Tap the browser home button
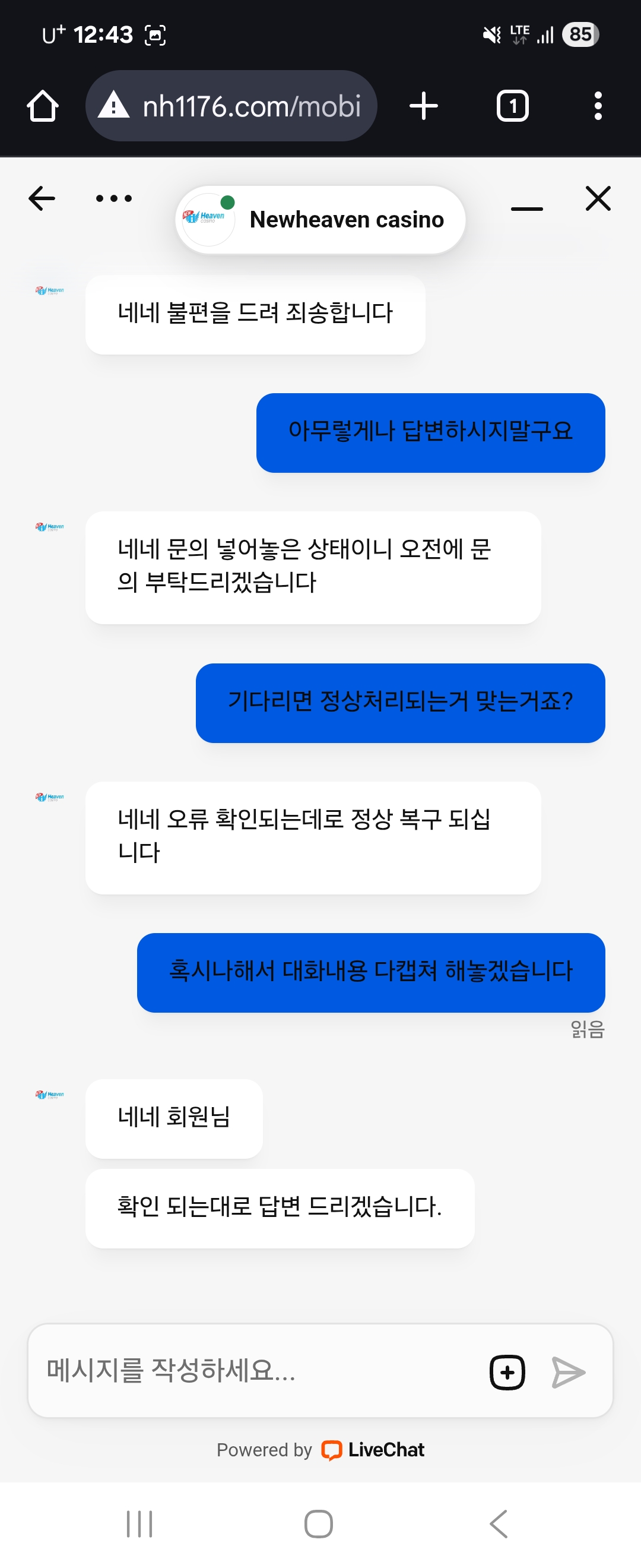This screenshot has width=641, height=1568. click(43, 106)
